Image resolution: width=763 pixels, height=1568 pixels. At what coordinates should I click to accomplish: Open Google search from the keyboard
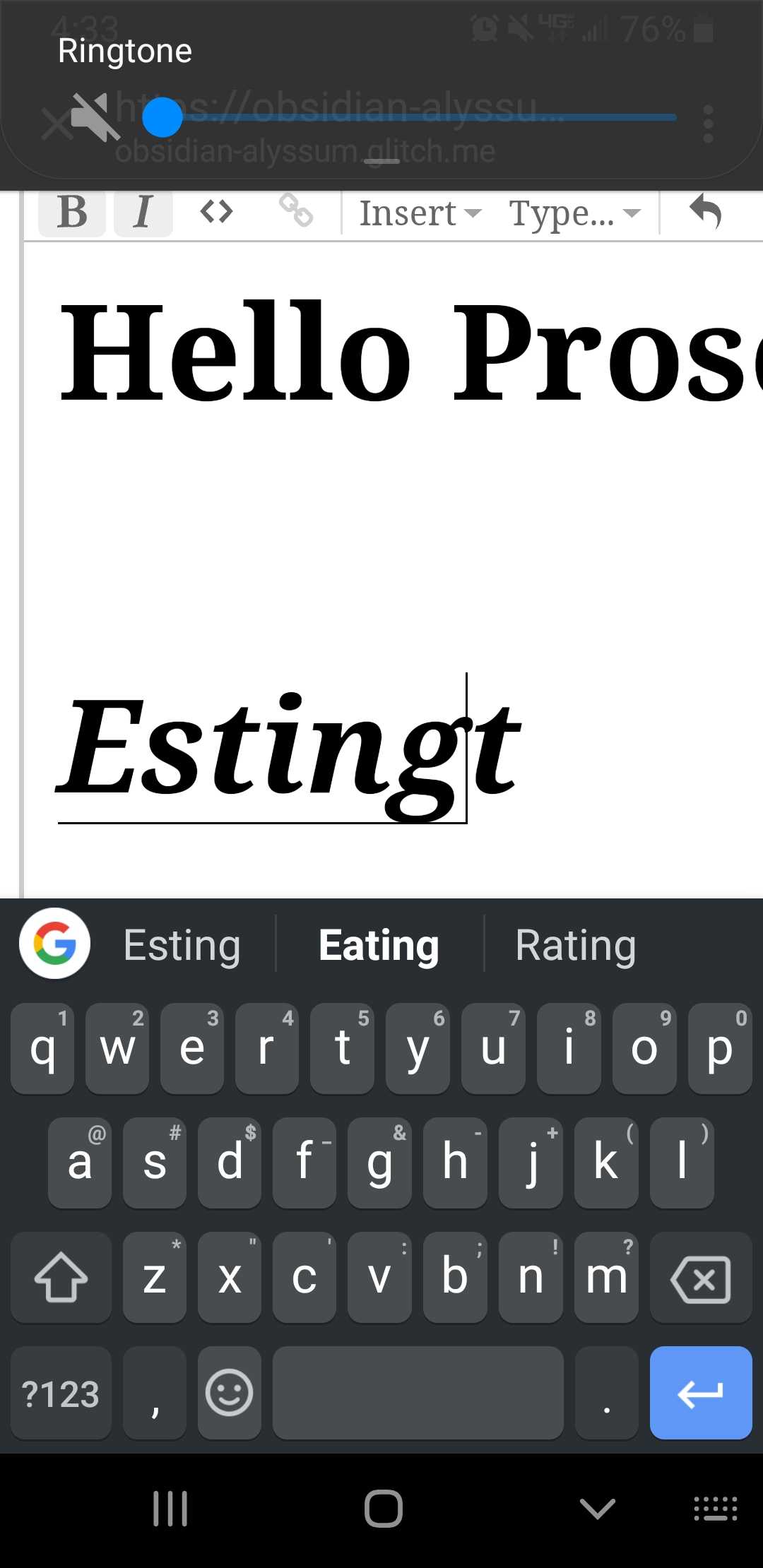click(x=55, y=944)
